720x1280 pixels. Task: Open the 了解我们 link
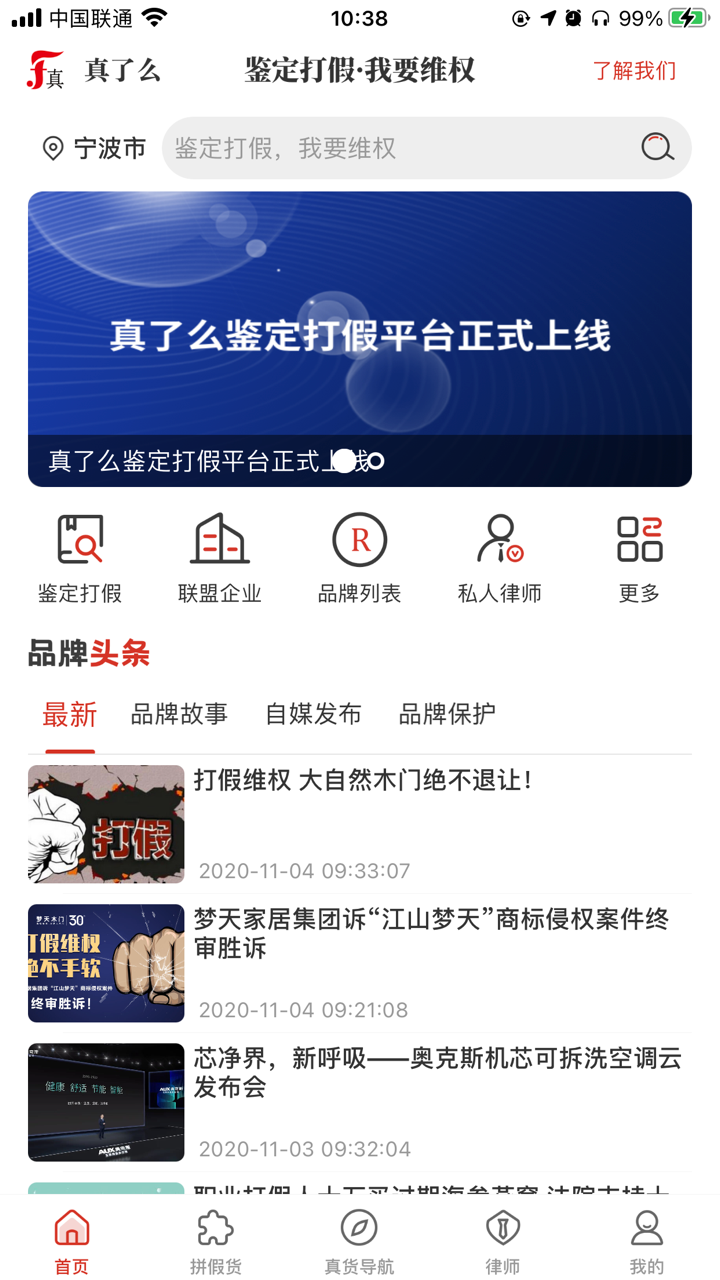click(x=634, y=71)
